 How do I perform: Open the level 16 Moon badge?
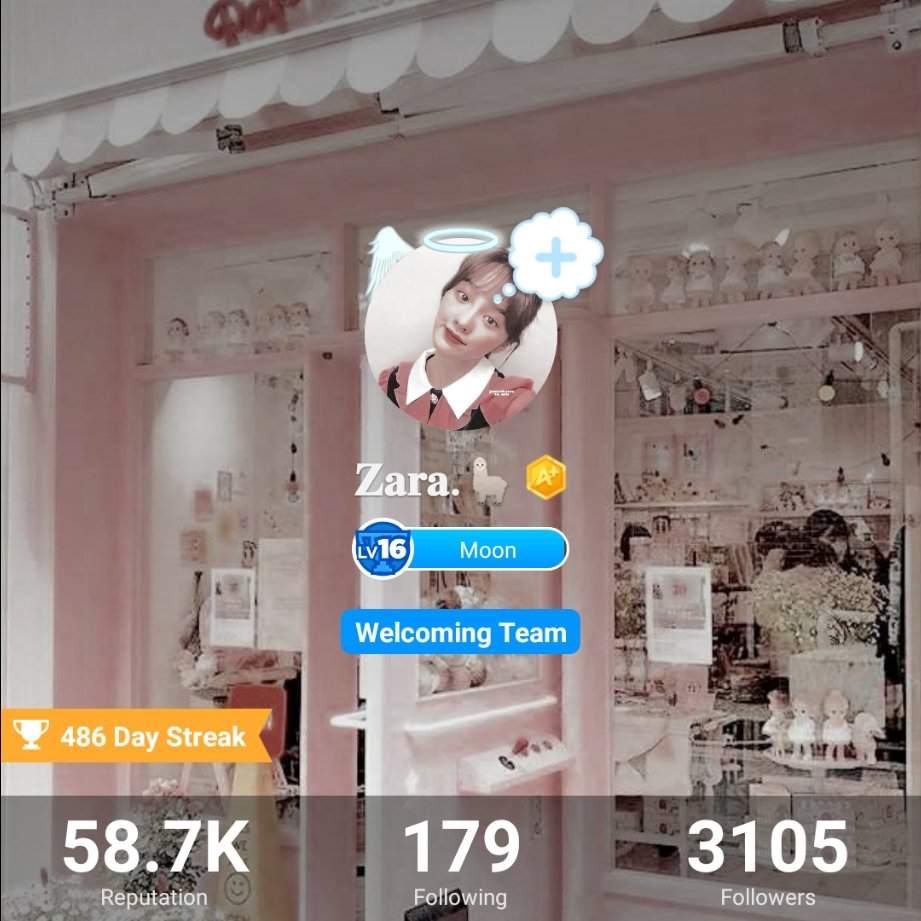[x=461, y=549]
